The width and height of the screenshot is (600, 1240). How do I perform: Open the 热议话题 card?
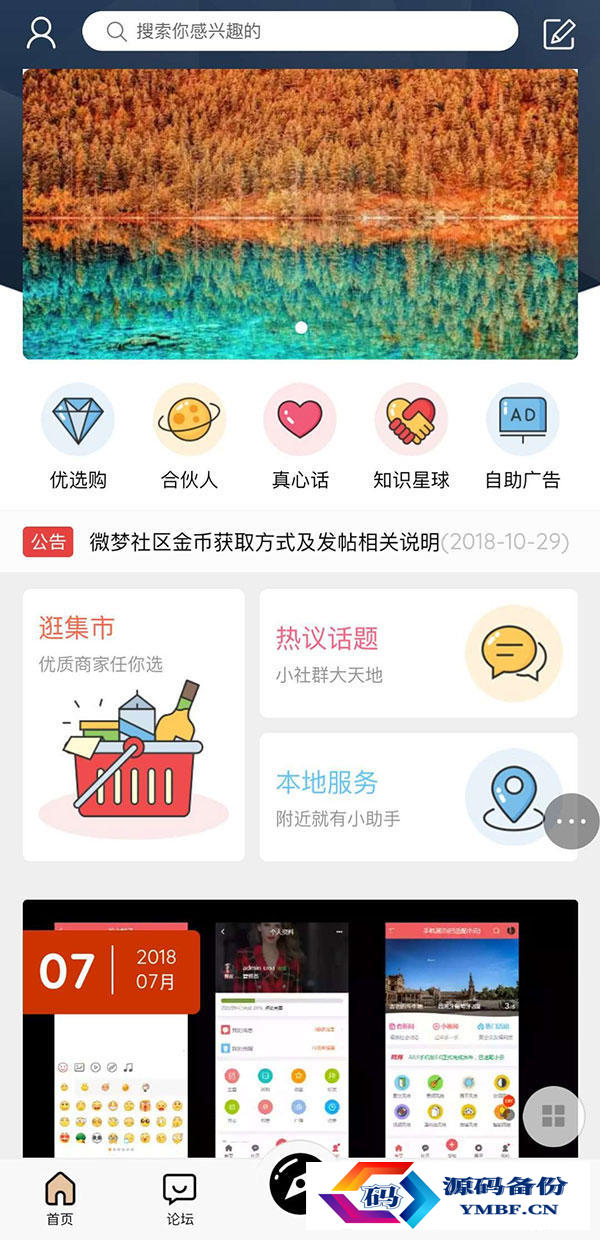pyautogui.click(x=418, y=653)
